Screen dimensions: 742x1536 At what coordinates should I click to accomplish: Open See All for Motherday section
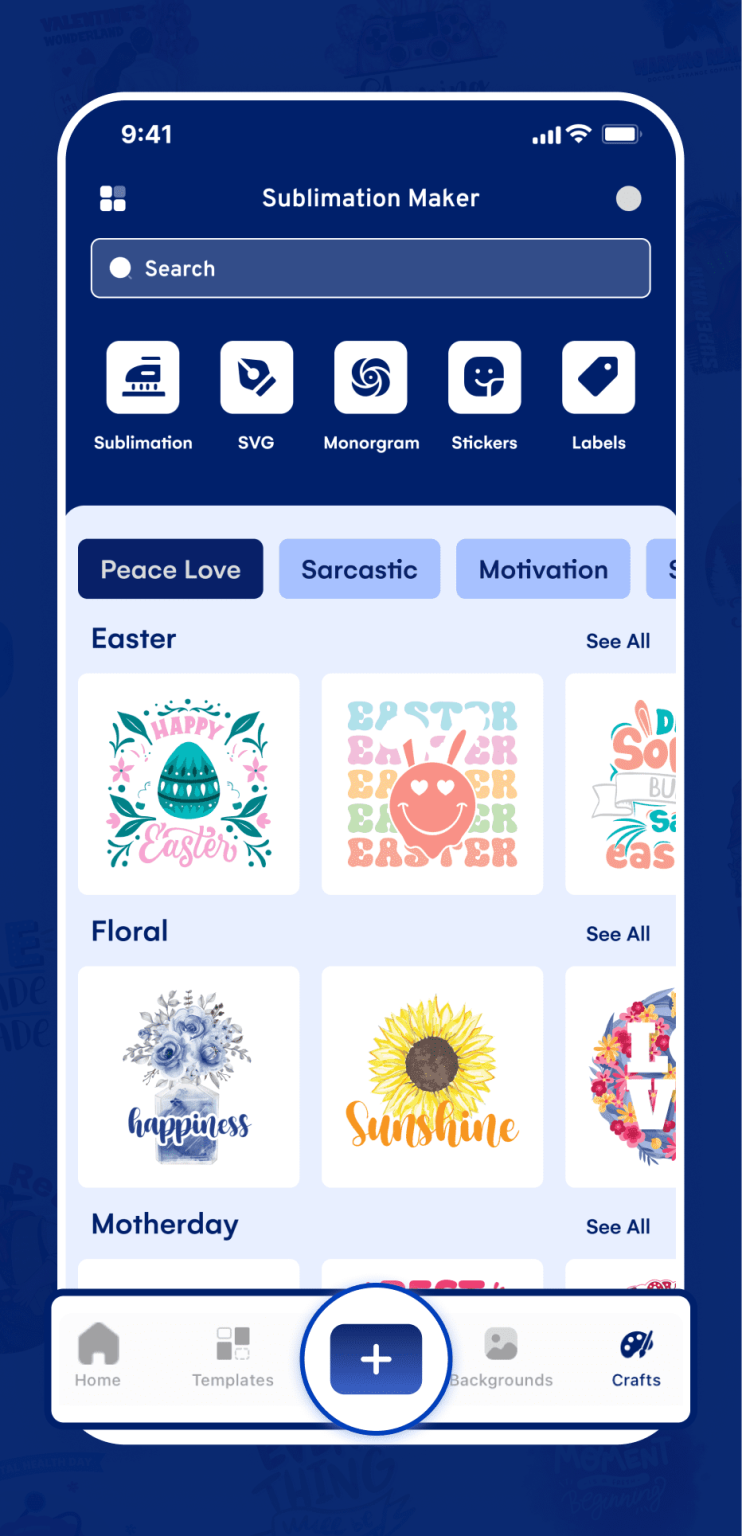[618, 1226]
